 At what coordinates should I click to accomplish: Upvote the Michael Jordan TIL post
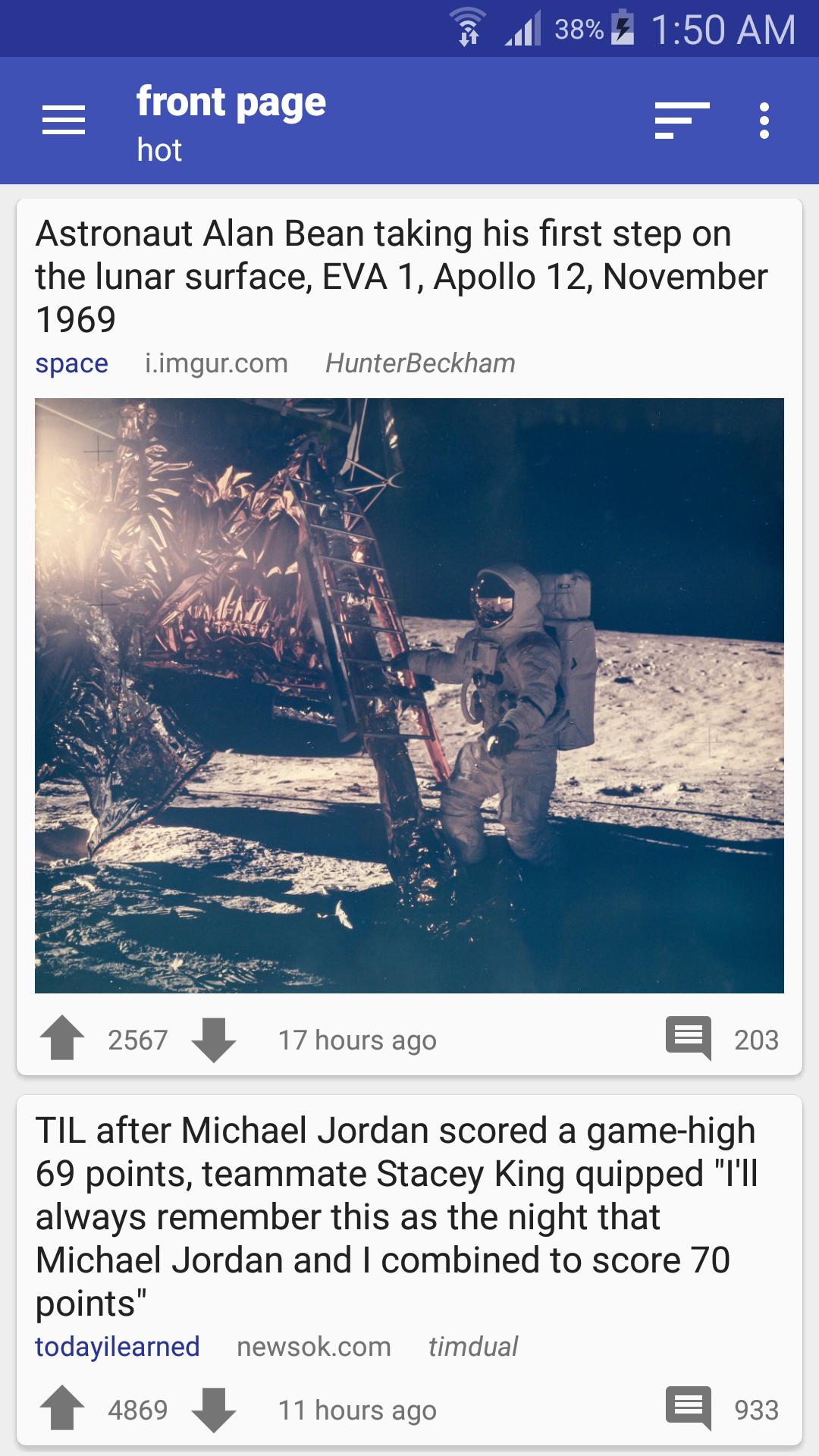pyautogui.click(x=62, y=1409)
